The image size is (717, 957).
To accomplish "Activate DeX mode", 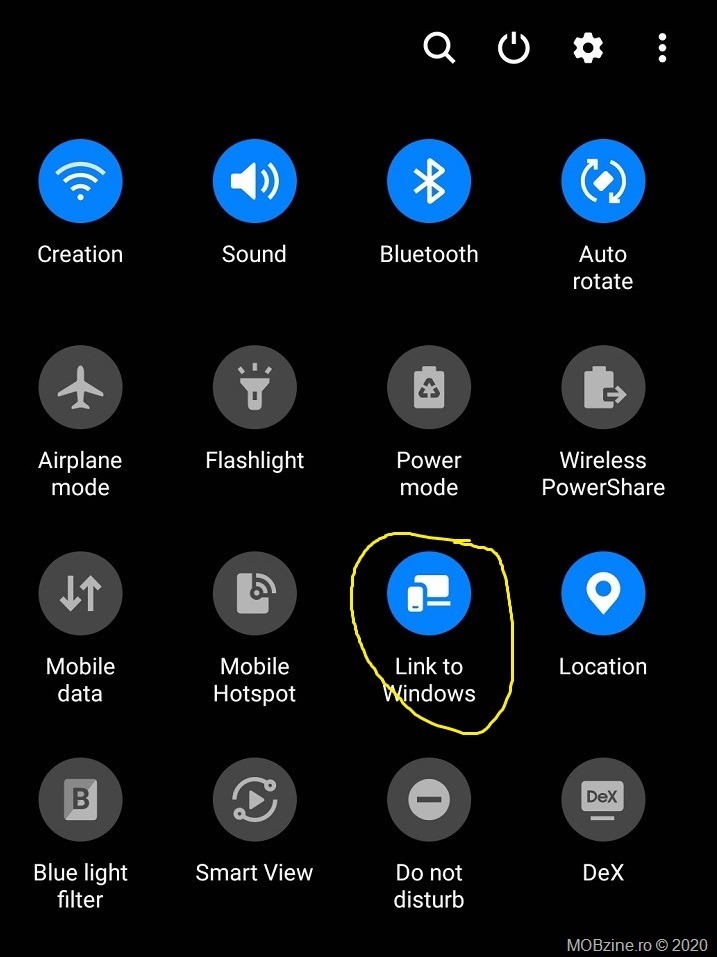I will click(603, 800).
